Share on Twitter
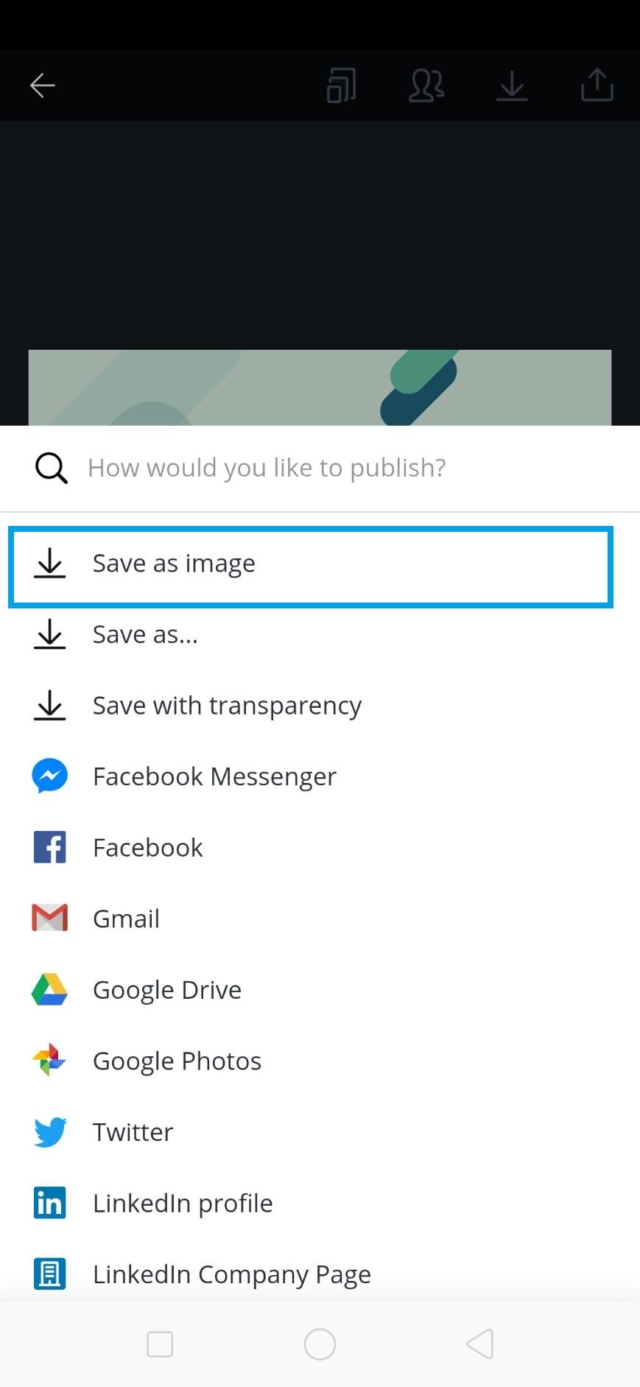The image size is (640, 1387). point(320,1132)
